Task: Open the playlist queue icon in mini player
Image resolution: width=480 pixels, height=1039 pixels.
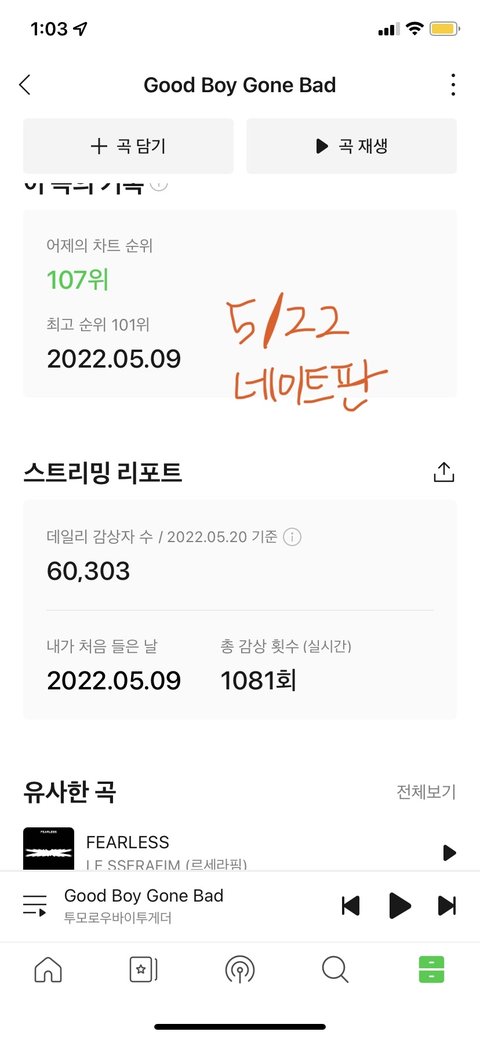Action: click(x=34, y=905)
